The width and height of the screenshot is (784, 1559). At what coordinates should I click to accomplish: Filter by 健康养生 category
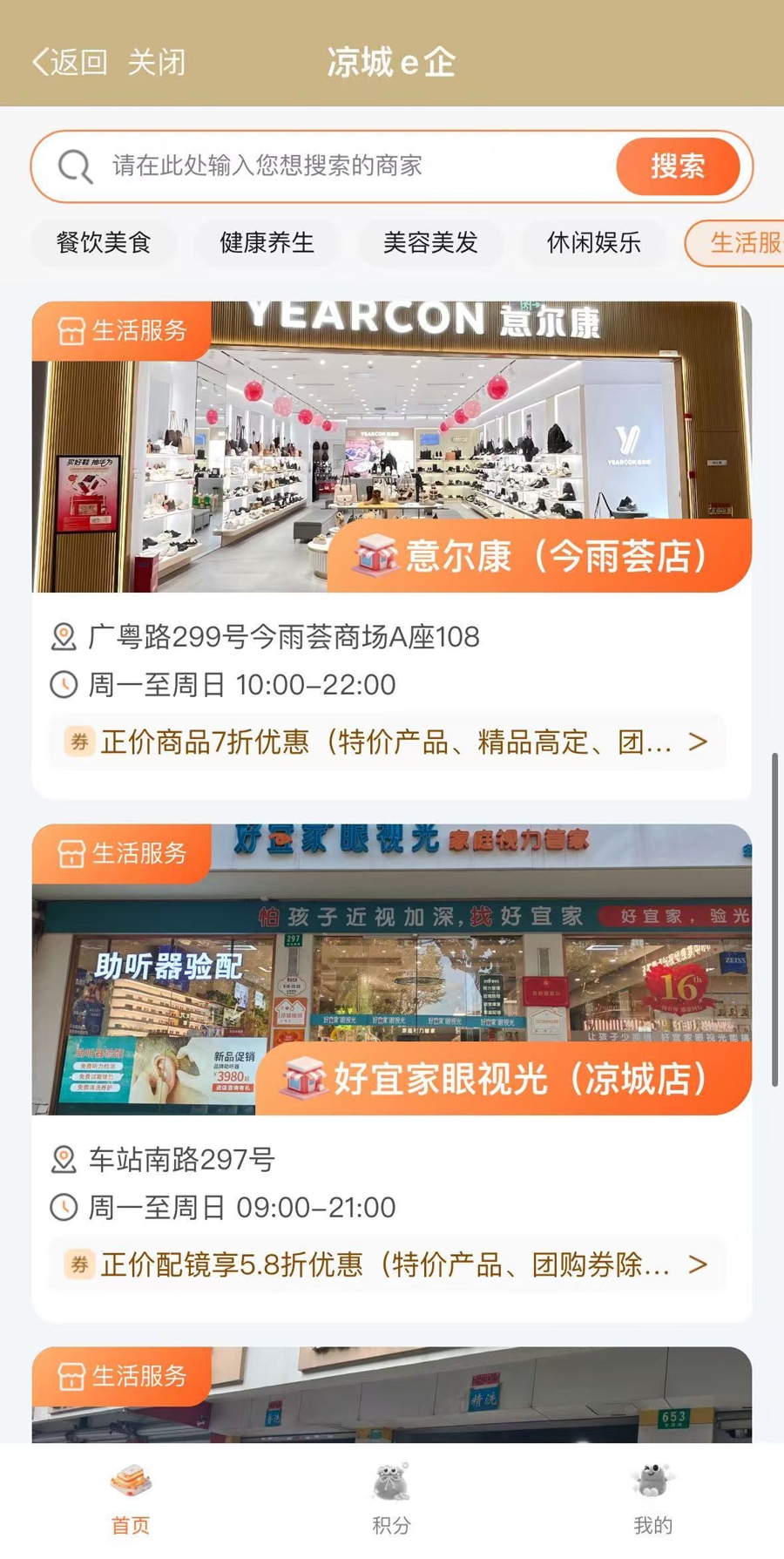click(267, 242)
